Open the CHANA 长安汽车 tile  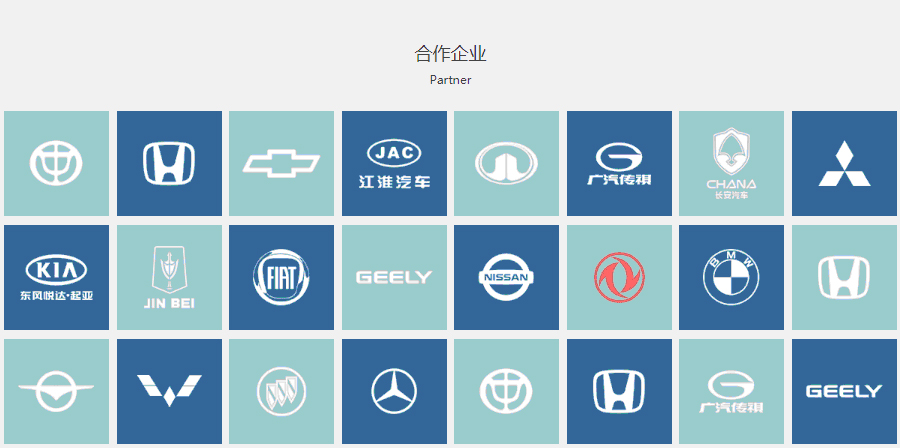click(731, 163)
